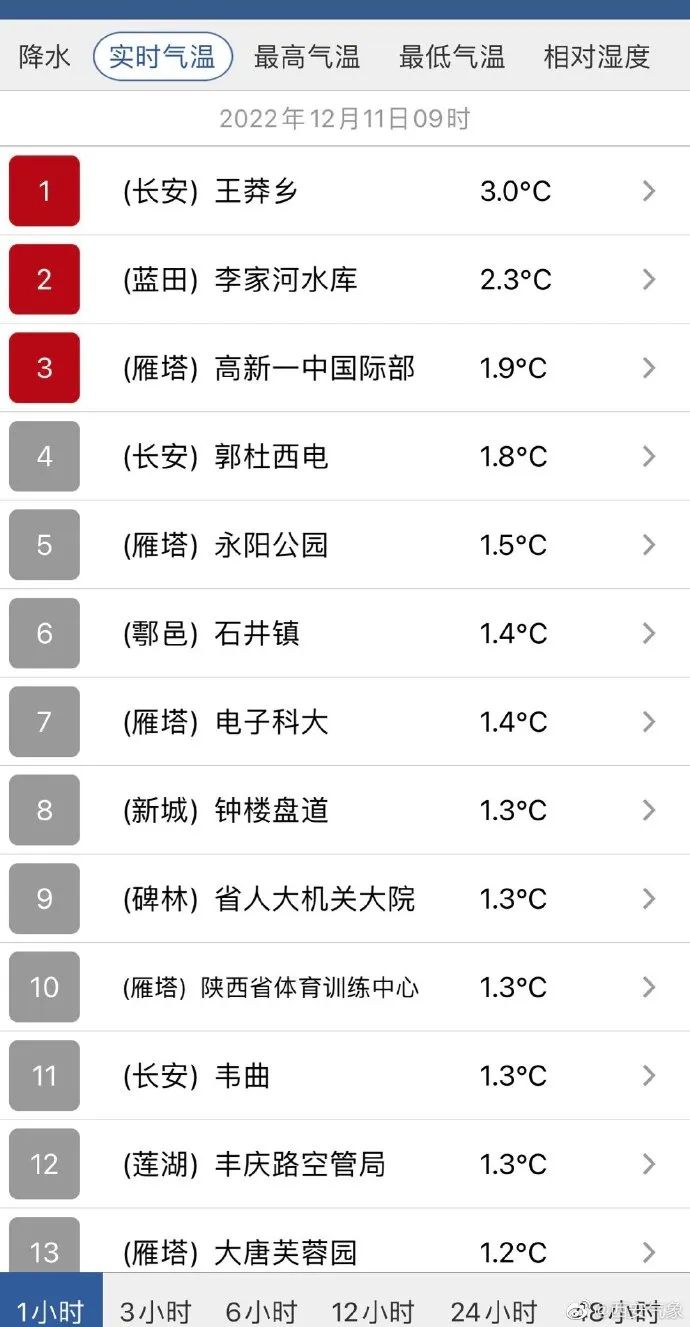The image size is (690, 1327).
Task: Show the 最低气温 tab
Action: 451,56
